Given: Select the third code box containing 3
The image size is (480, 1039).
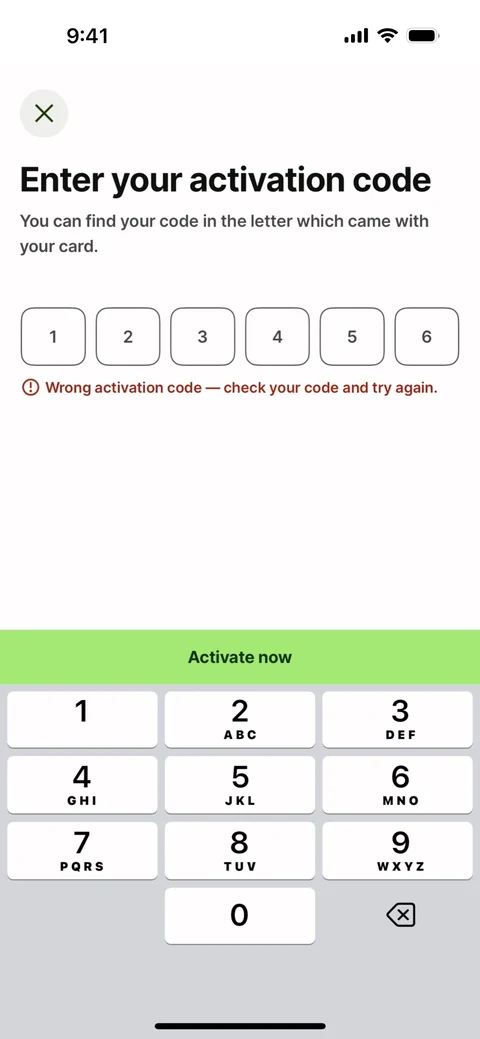Looking at the screenshot, I should pyautogui.click(x=202, y=337).
